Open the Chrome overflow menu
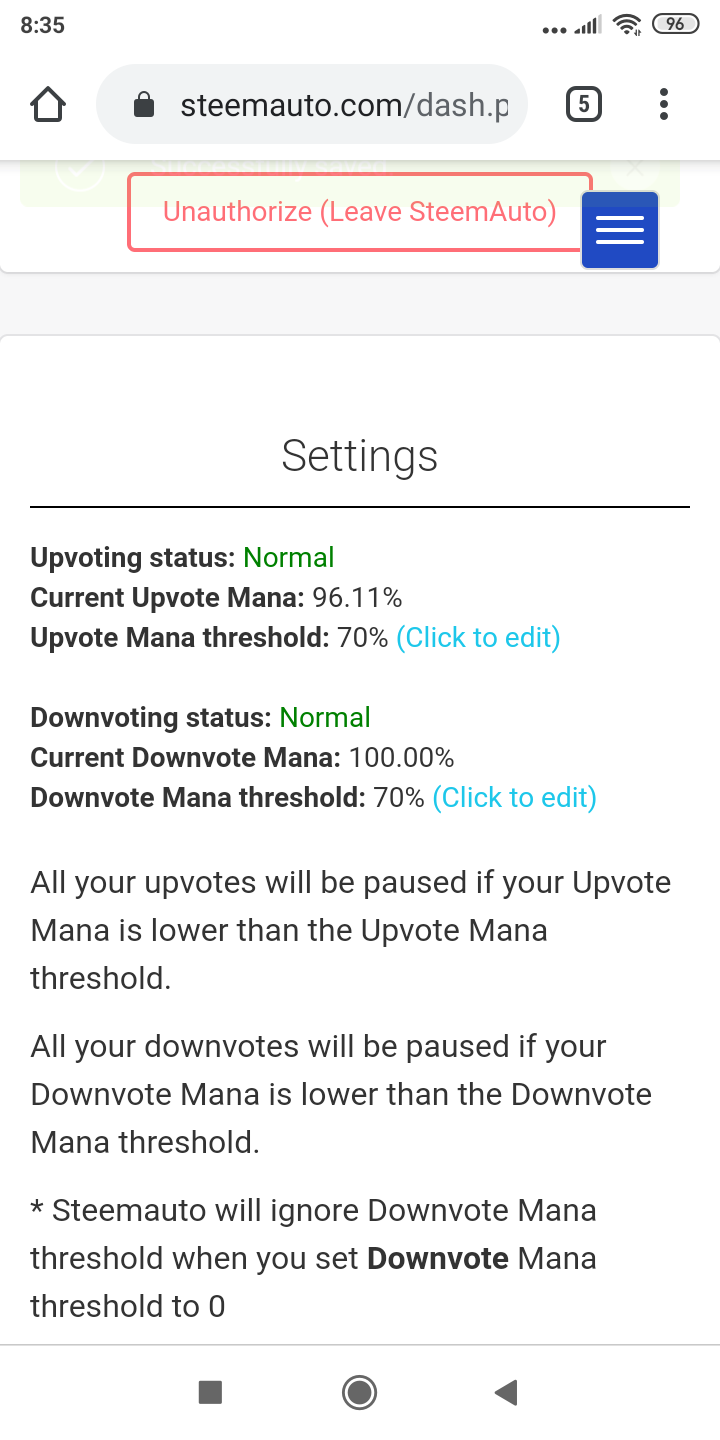The image size is (720, 1440). pyautogui.click(x=664, y=105)
